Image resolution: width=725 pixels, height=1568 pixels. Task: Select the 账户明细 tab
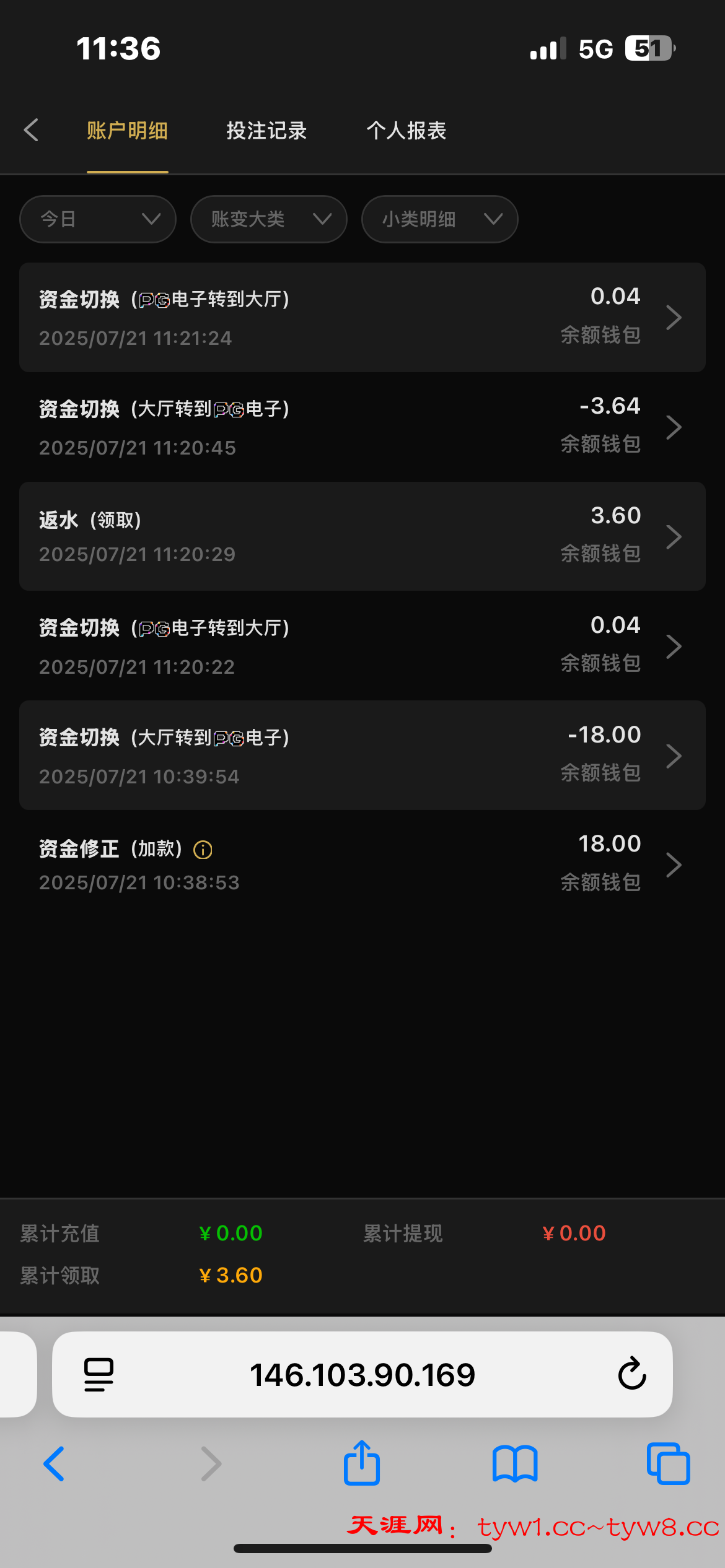127,131
